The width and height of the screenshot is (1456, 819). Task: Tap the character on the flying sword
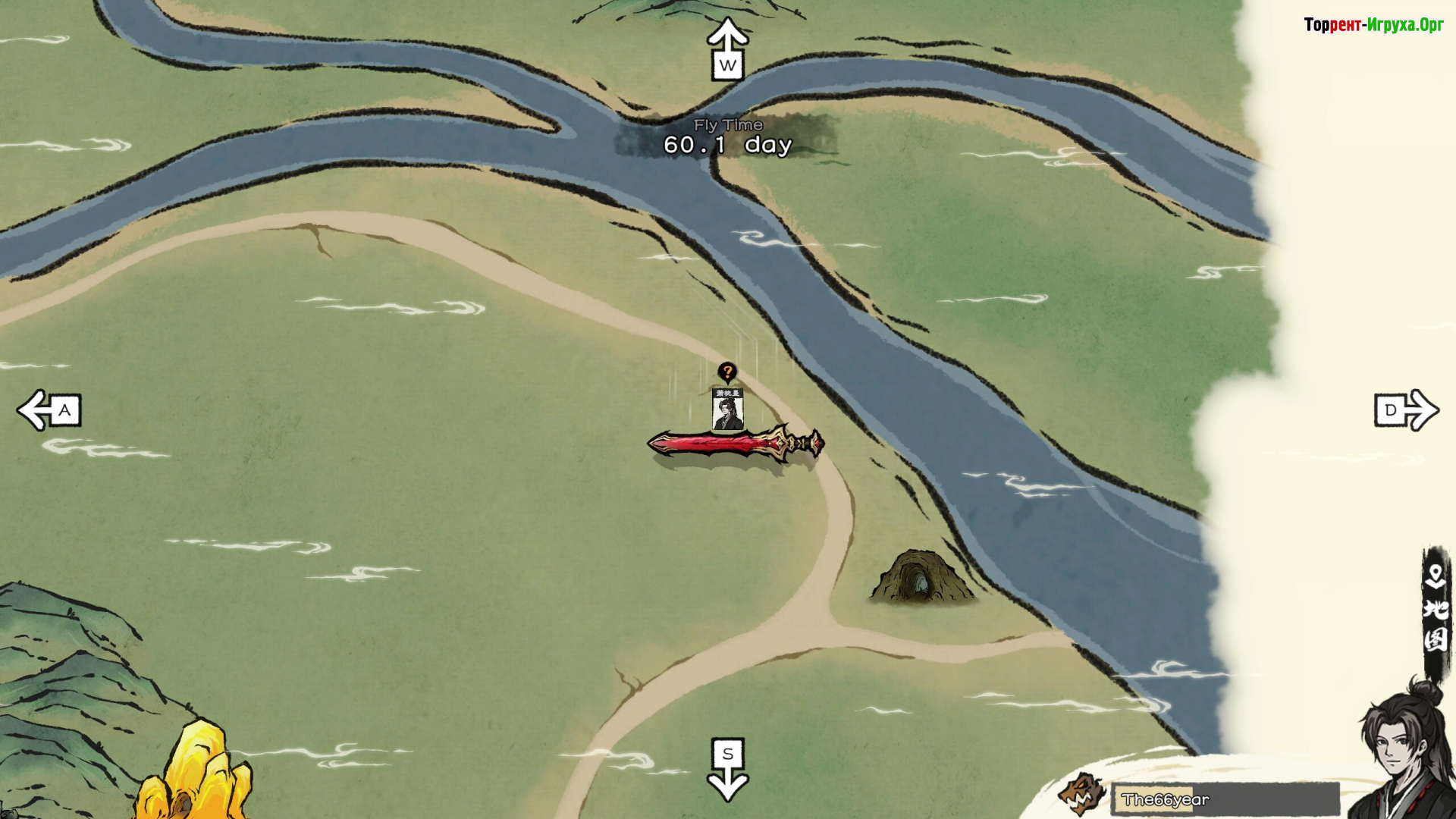[x=728, y=410]
